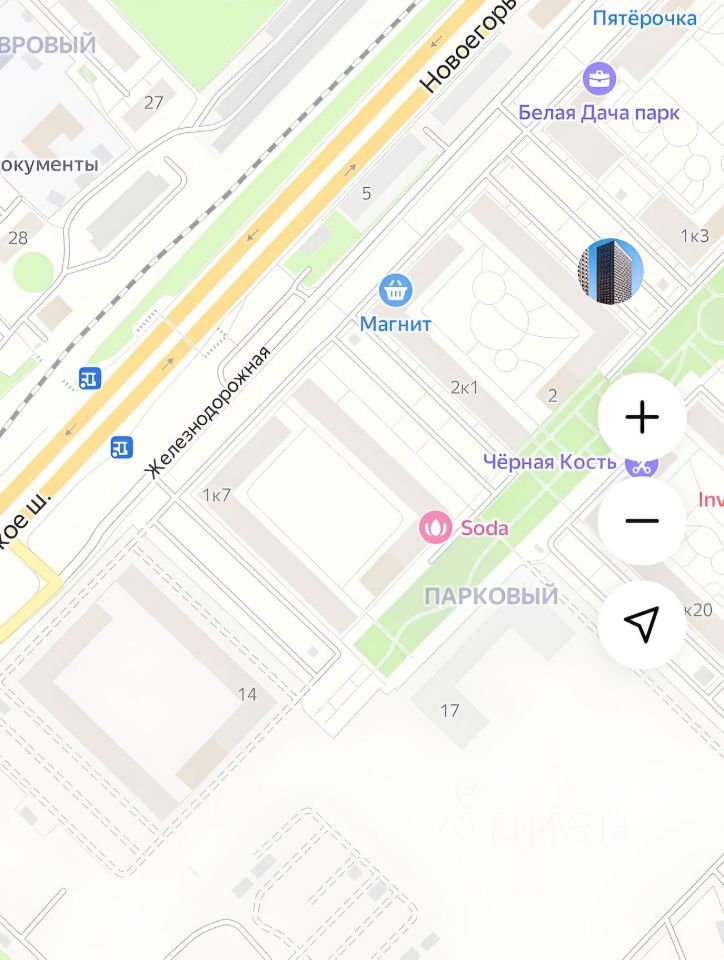Select the Белая Дача парк marker

coord(599,79)
